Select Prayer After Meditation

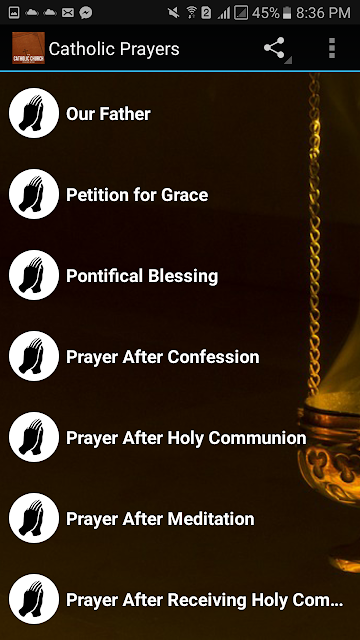tap(180, 518)
